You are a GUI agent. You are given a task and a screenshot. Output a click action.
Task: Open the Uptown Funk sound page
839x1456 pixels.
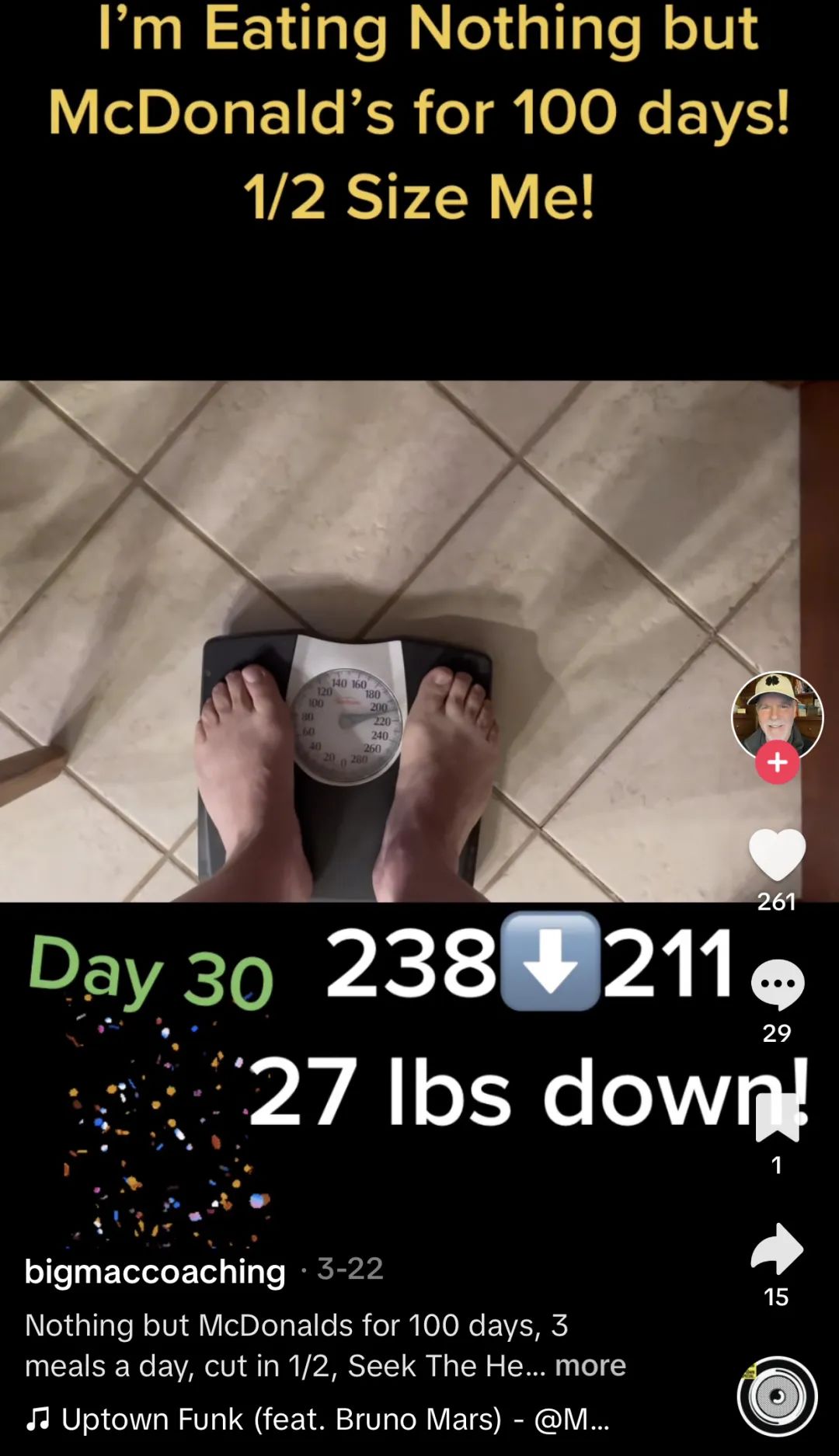point(319,1419)
